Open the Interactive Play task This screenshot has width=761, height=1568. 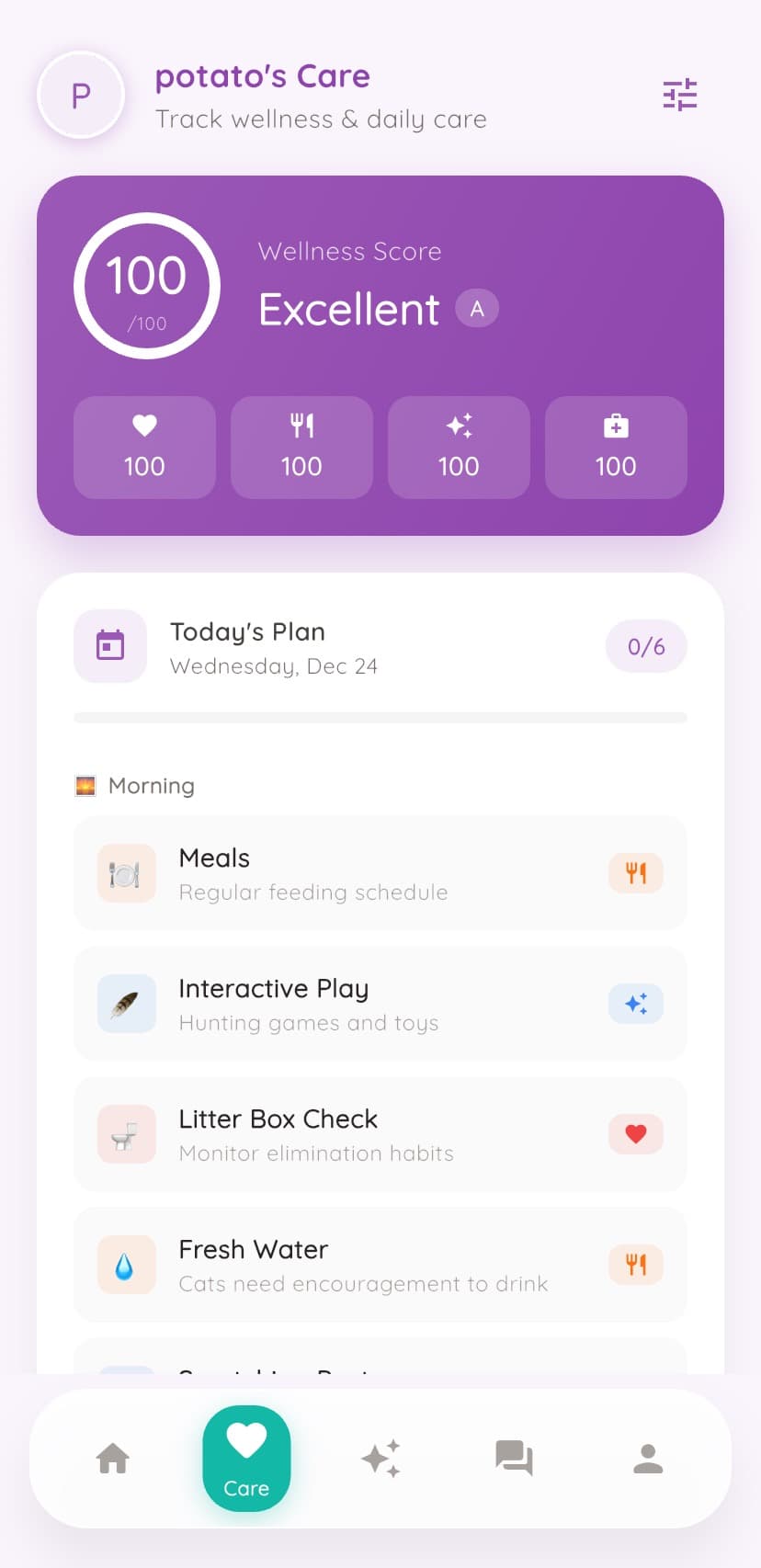pos(380,1004)
